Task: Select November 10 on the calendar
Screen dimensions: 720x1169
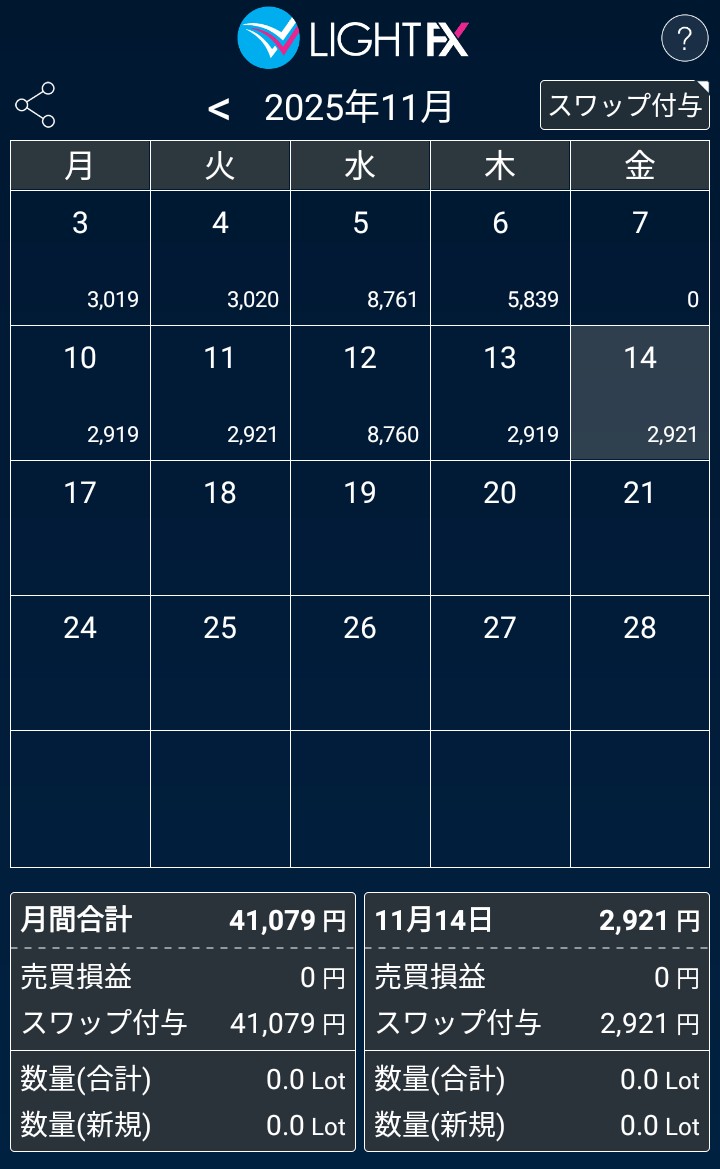Action: (80, 393)
